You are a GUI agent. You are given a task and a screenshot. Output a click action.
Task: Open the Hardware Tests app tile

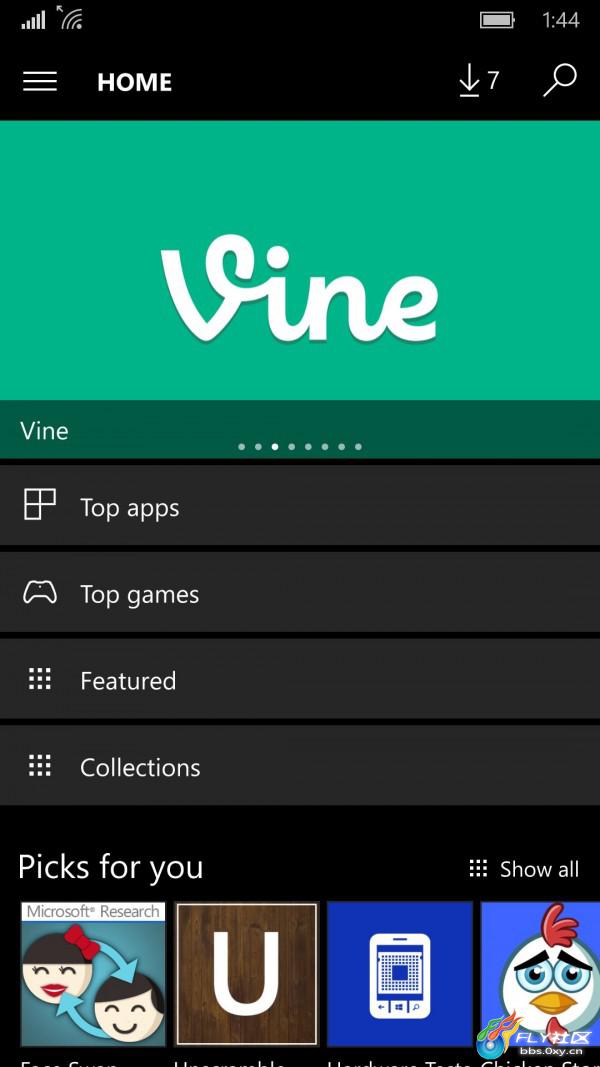399,974
